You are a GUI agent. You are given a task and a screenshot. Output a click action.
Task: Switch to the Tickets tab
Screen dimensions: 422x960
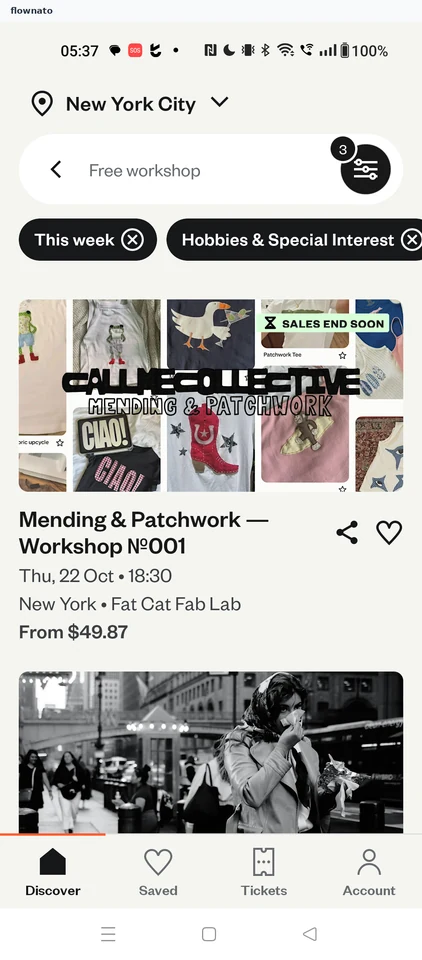(x=263, y=873)
